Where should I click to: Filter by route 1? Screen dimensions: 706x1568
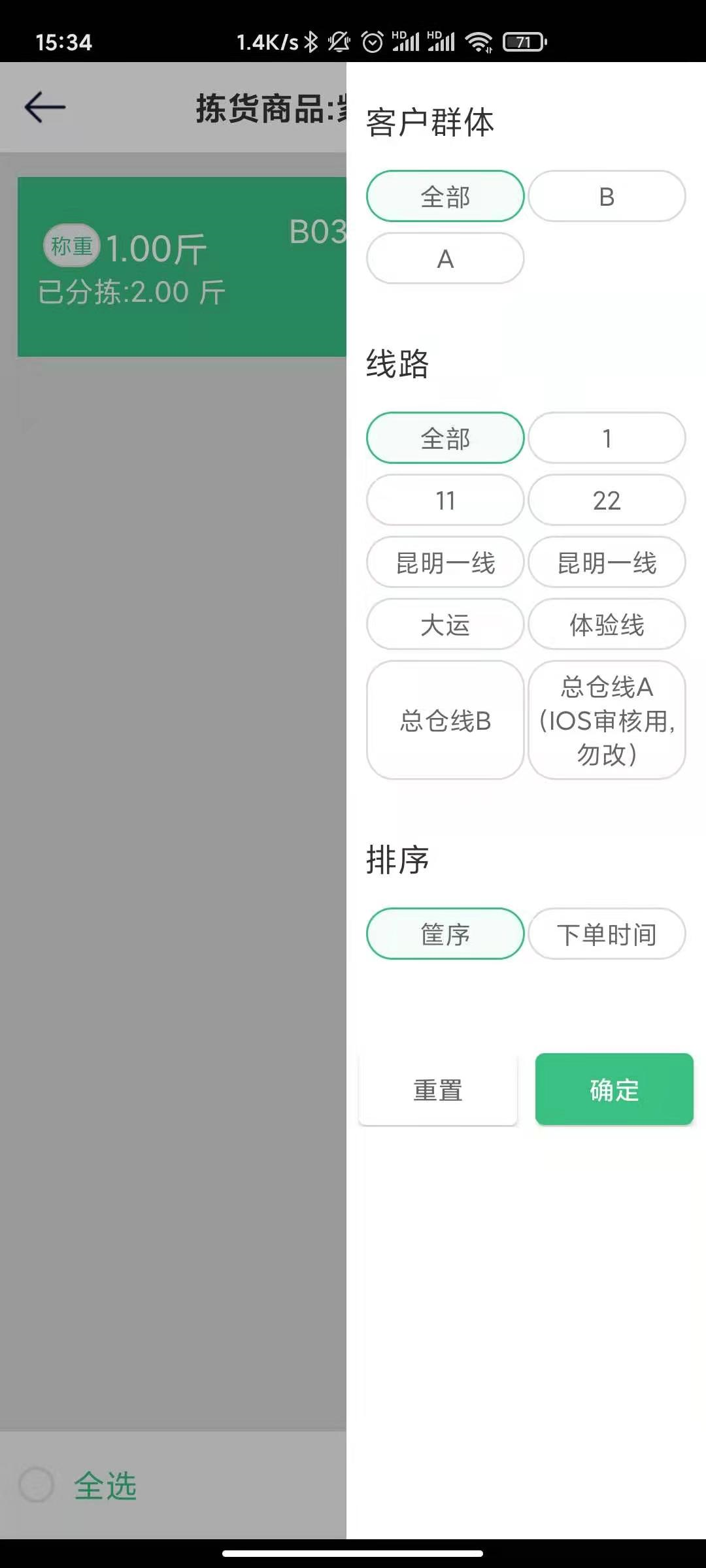(607, 438)
